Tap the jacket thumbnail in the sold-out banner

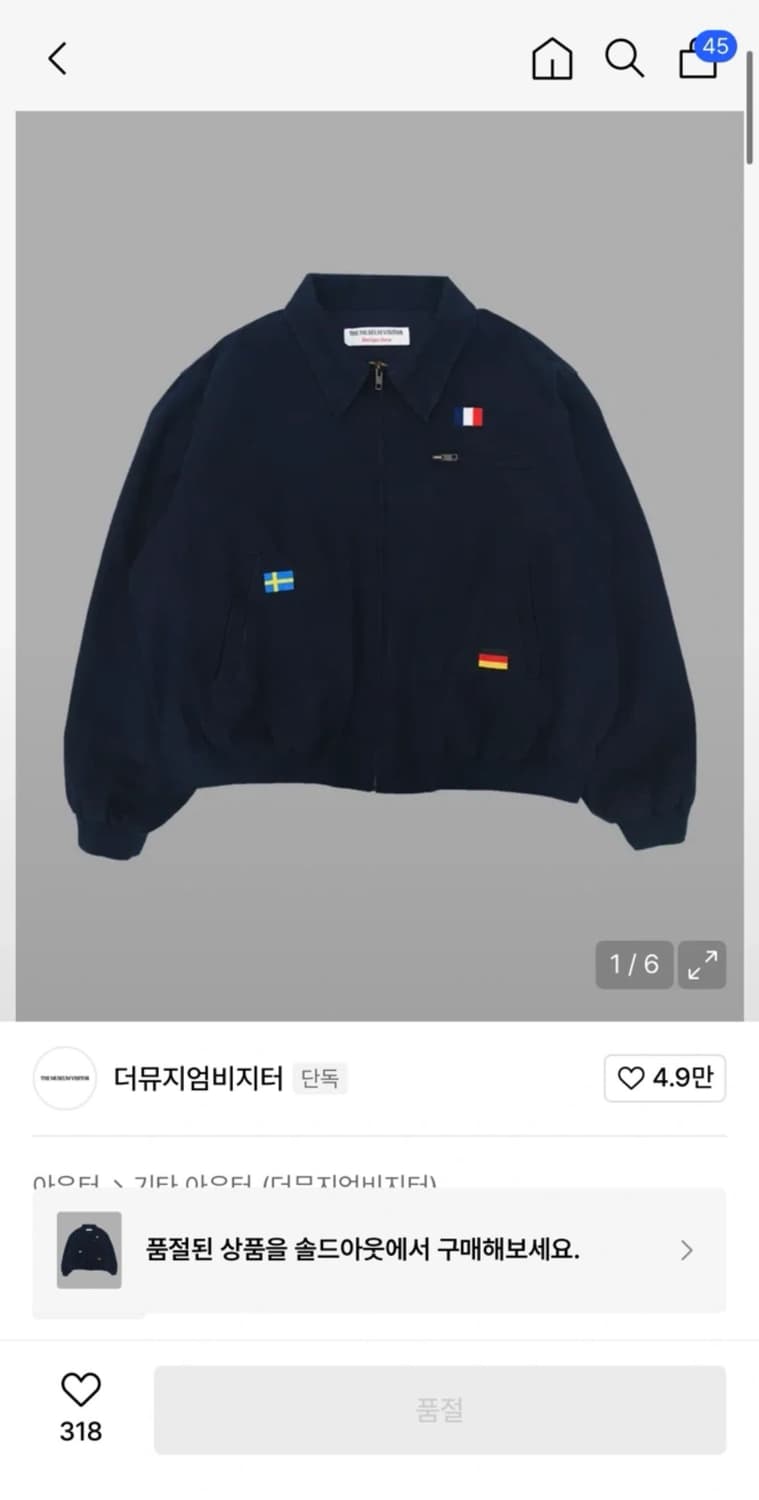point(88,1250)
